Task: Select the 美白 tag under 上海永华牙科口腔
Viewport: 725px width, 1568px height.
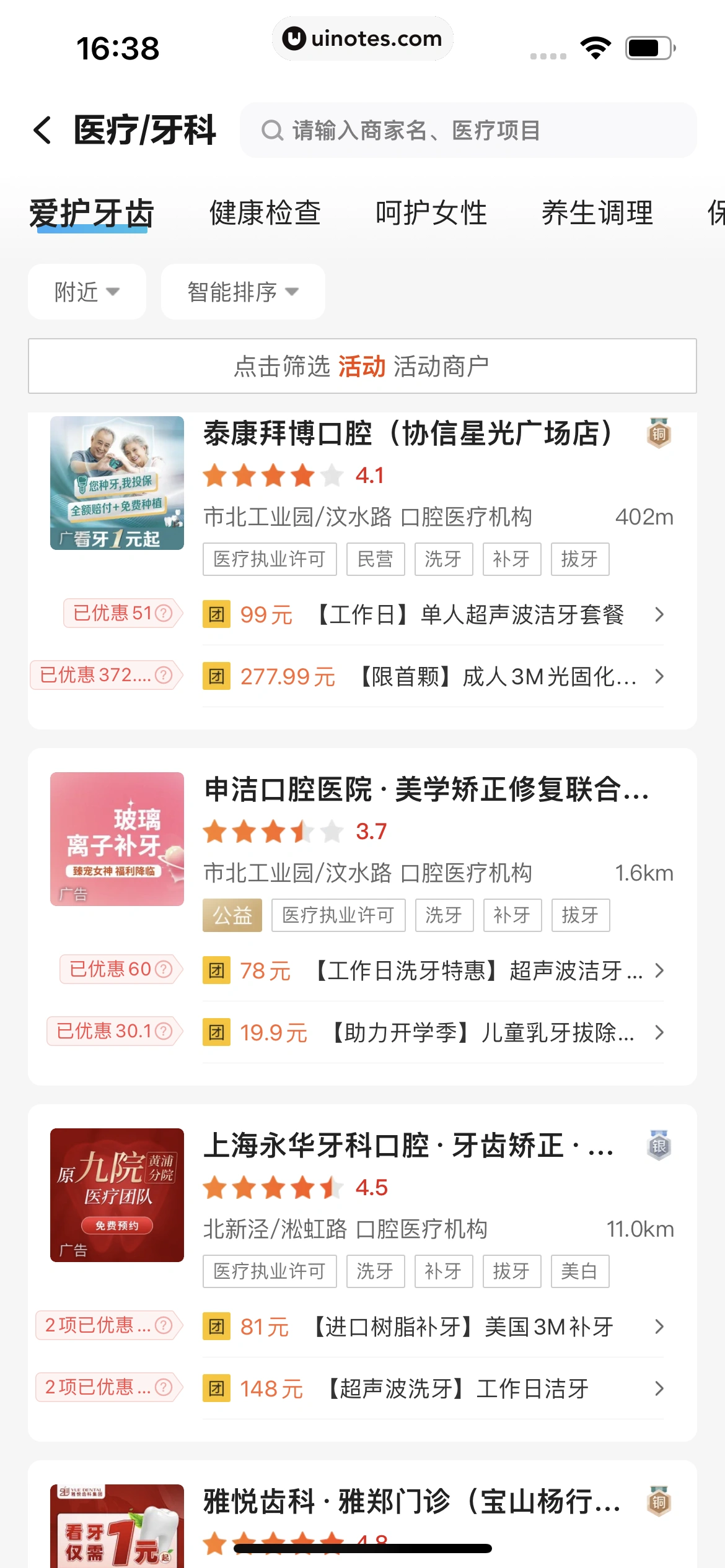Action: tap(580, 1271)
